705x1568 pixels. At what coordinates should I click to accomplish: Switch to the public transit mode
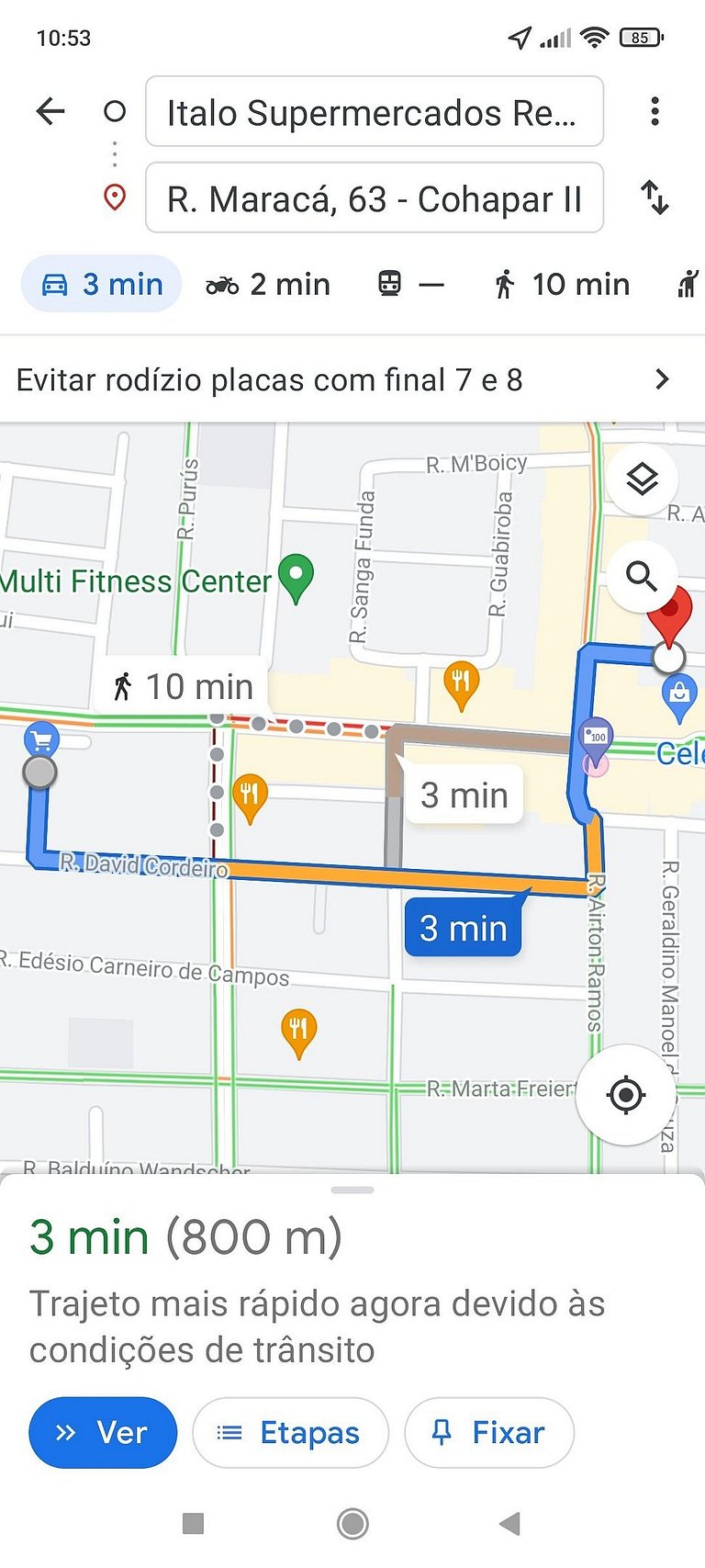pyautogui.click(x=410, y=285)
